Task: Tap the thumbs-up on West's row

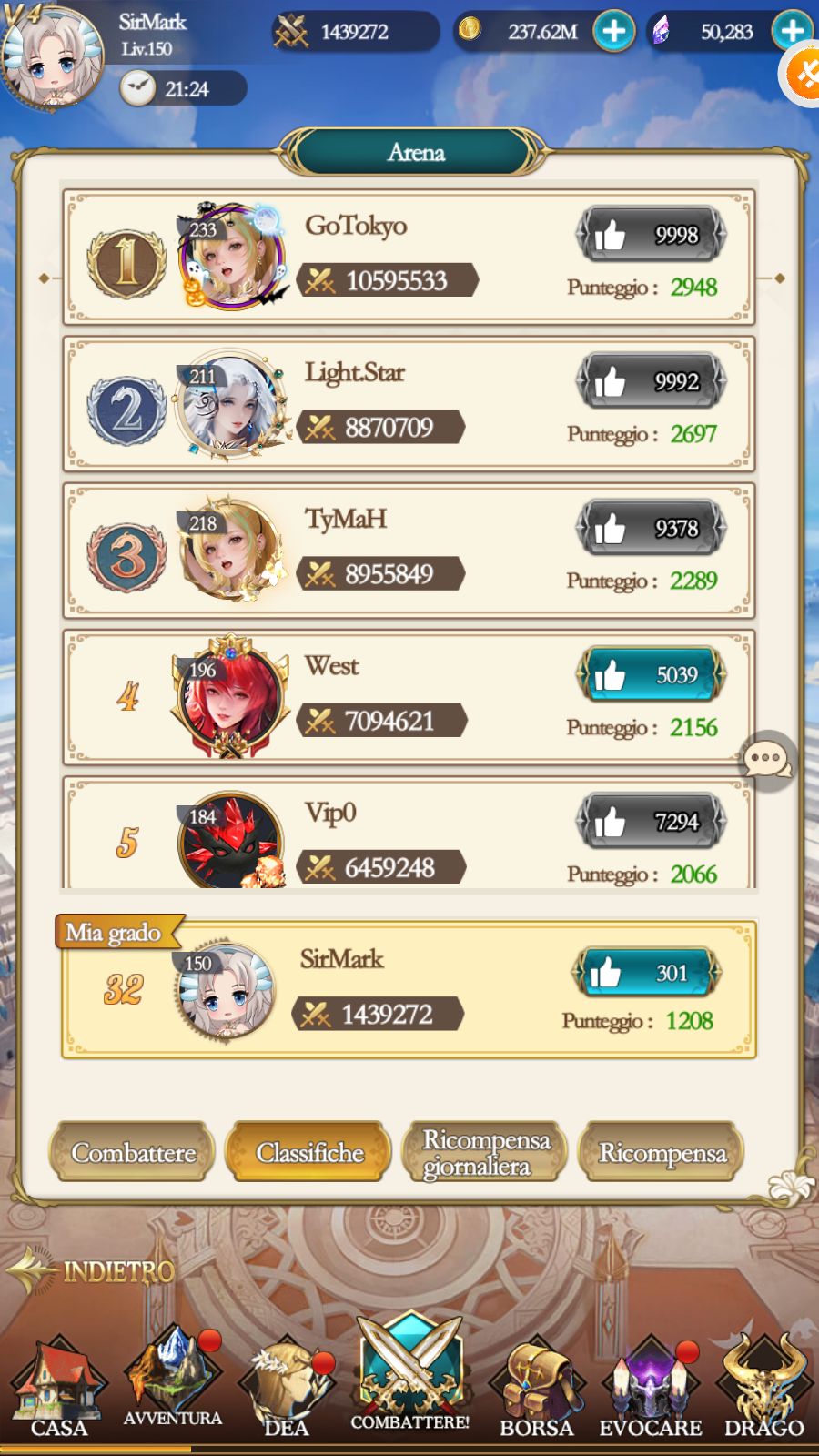Action: 651,674
